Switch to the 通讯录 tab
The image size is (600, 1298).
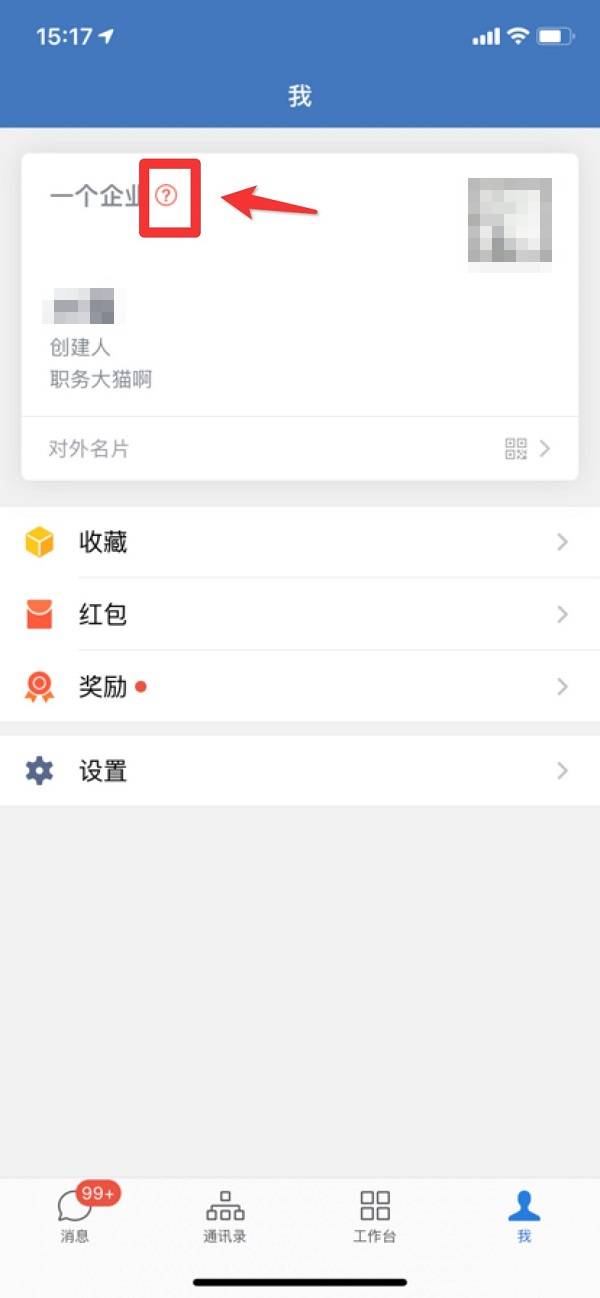click(225, 1215)
